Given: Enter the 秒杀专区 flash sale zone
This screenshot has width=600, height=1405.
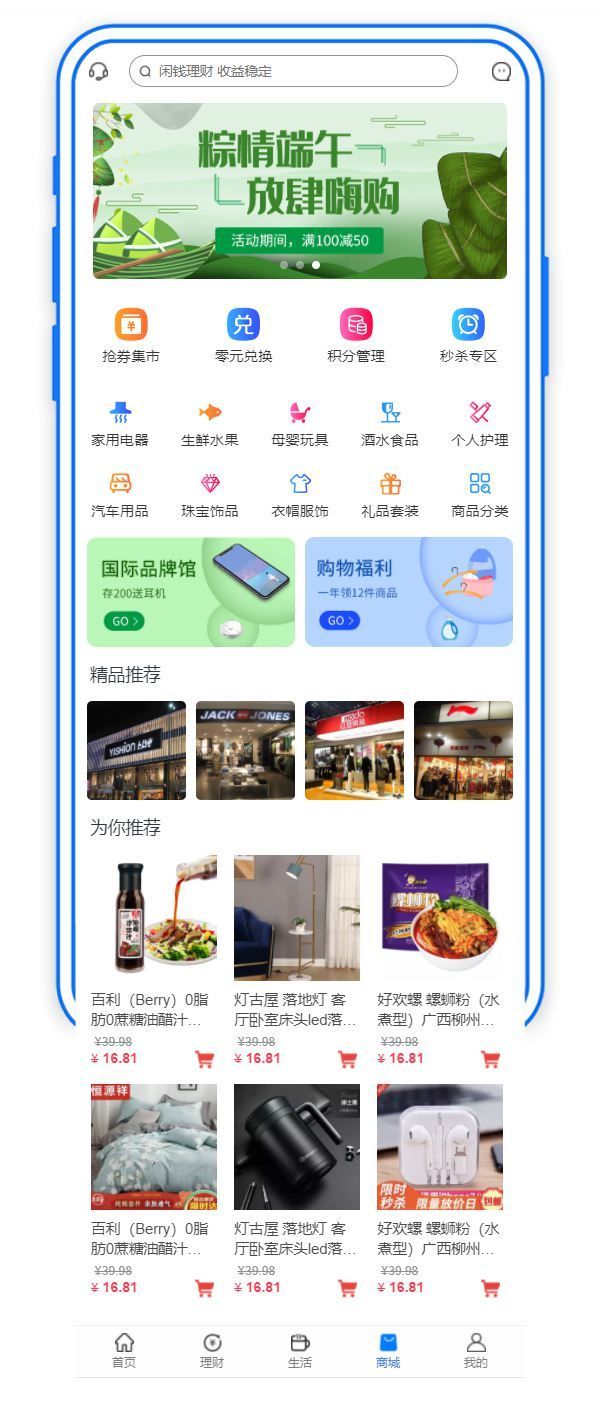Looking at the screenshot, I should click(x=468, y=336).
